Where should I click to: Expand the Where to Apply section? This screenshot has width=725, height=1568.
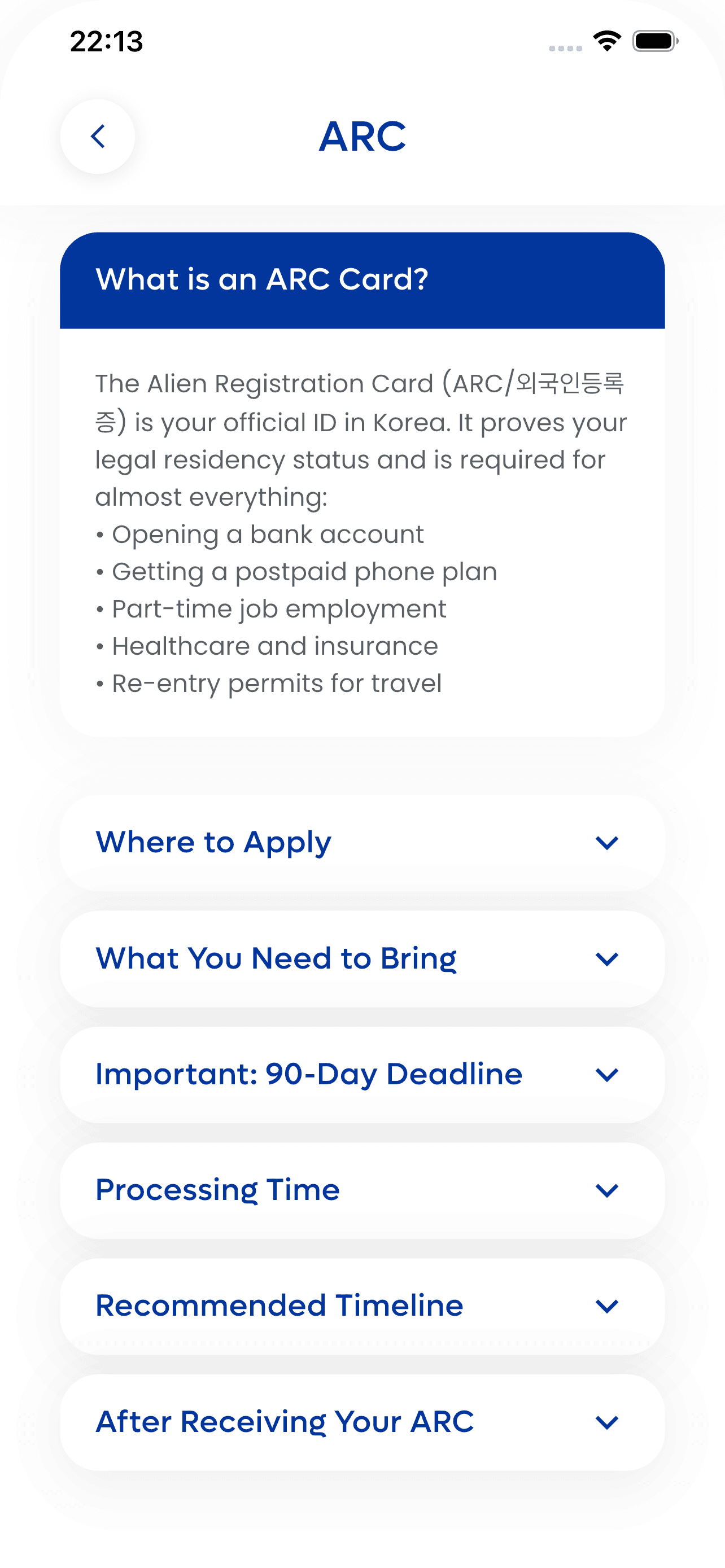click(x=362, y=843)
